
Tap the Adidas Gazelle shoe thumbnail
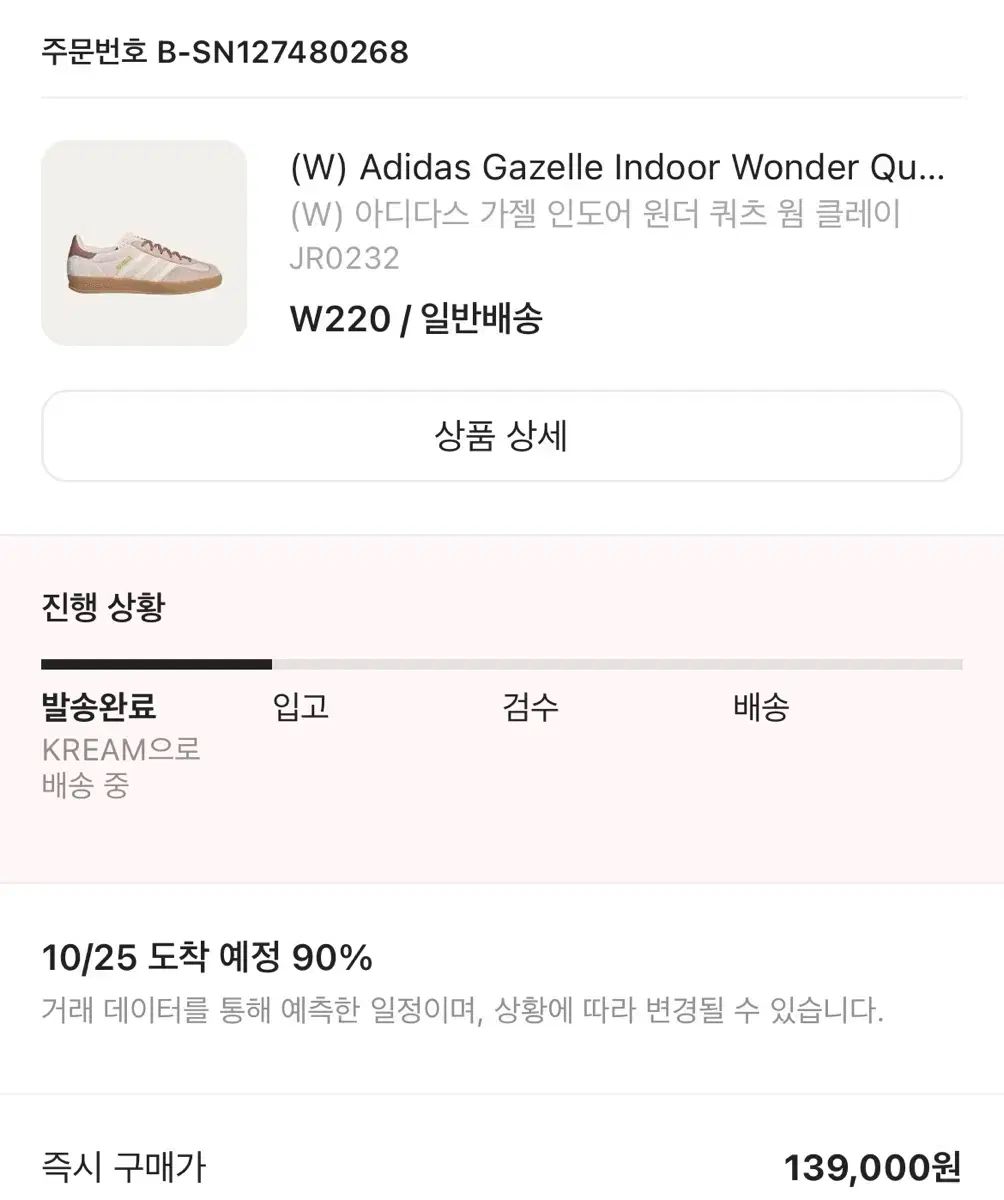[x=144, y=243]
